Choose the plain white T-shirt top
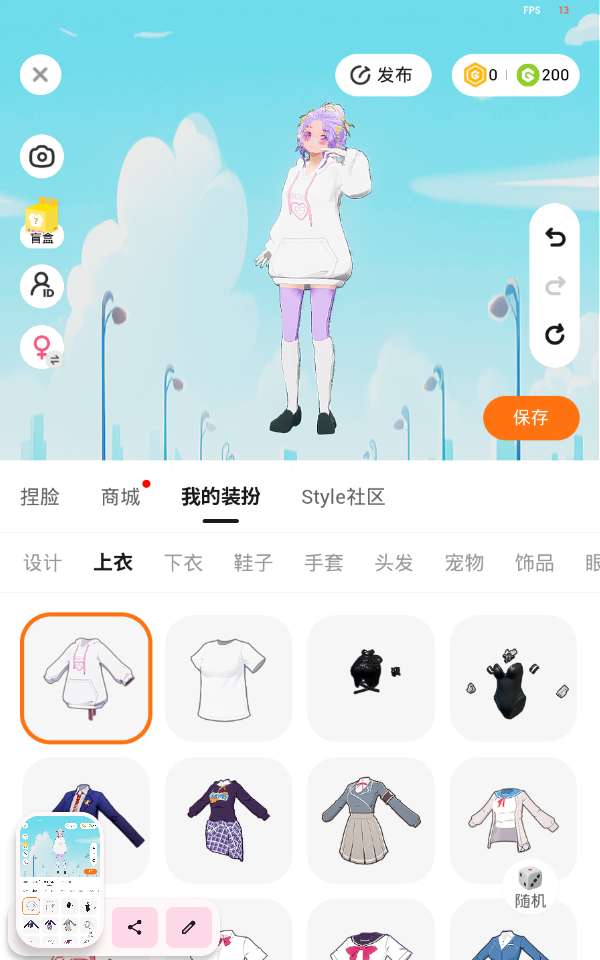 (x=228, y=678)
